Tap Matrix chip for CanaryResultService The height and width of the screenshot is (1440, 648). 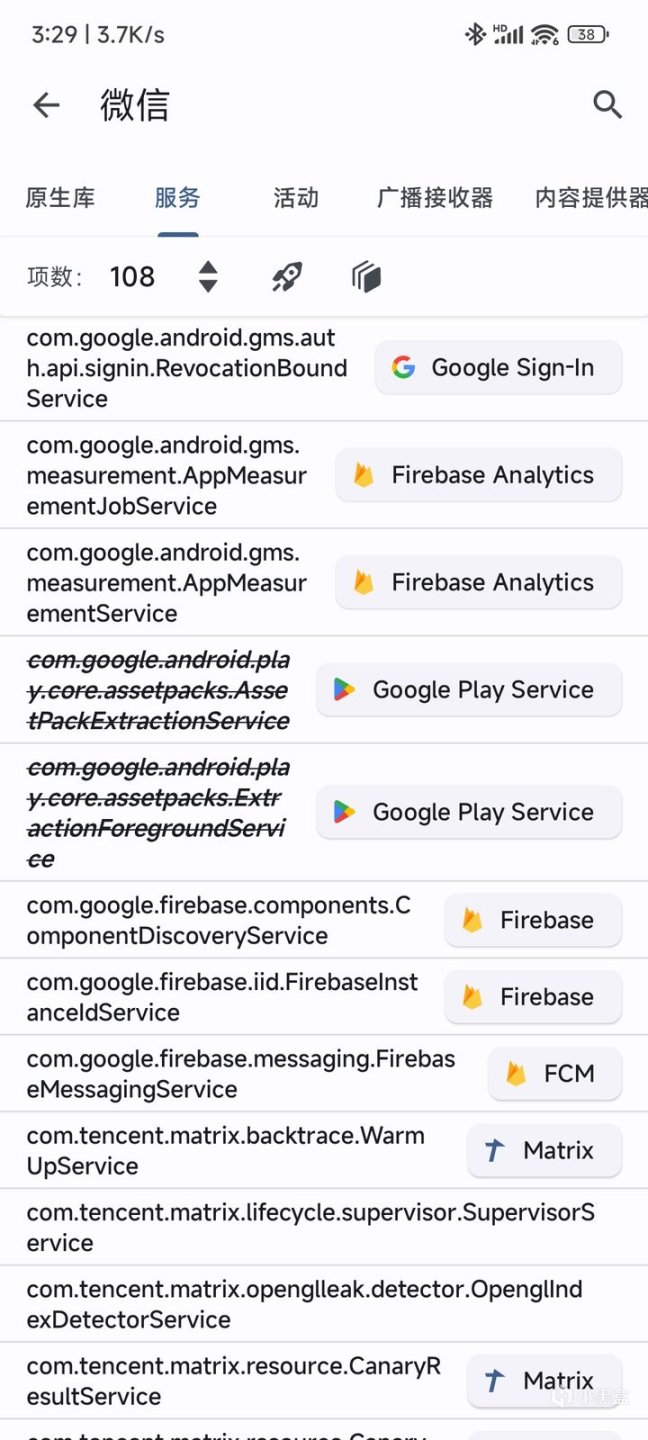544,1381
